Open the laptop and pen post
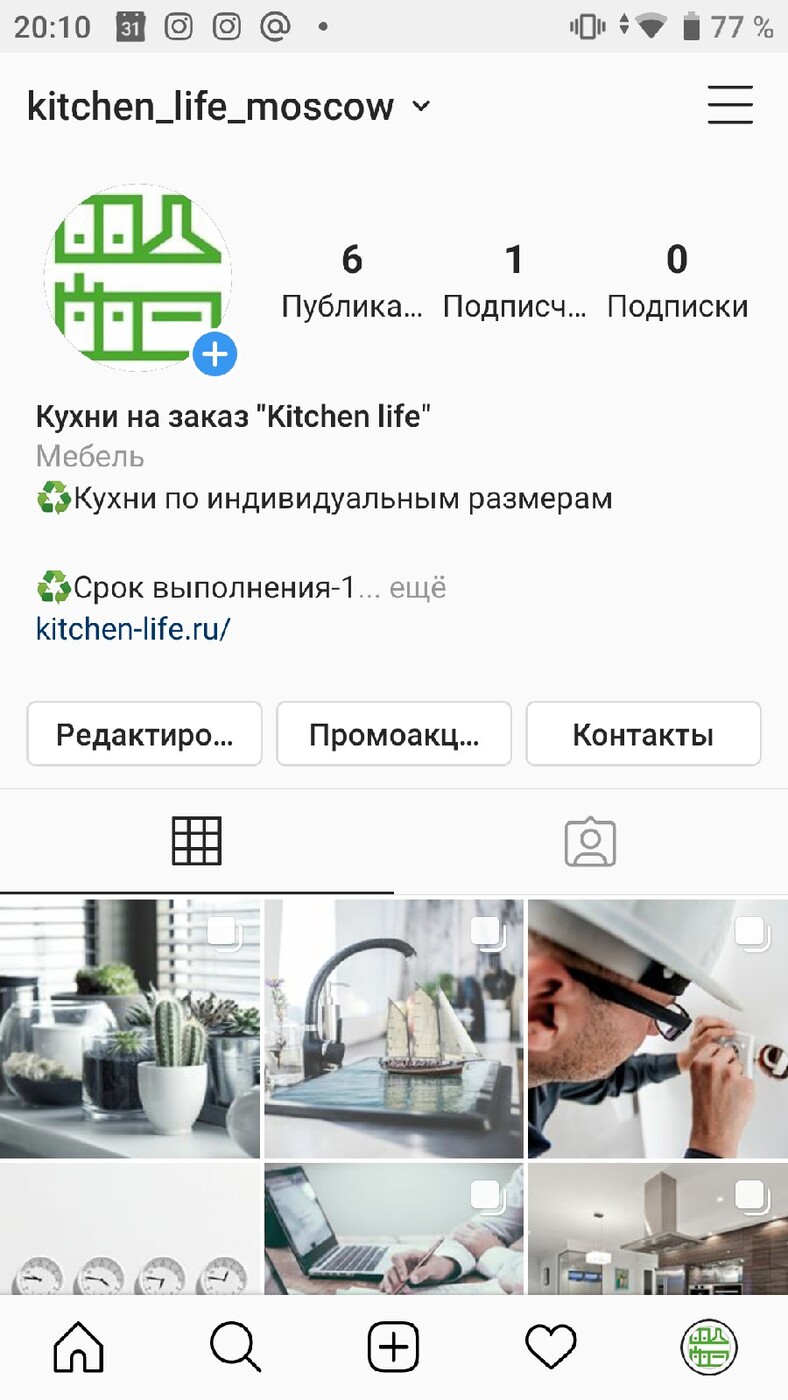 (394, 1230)
